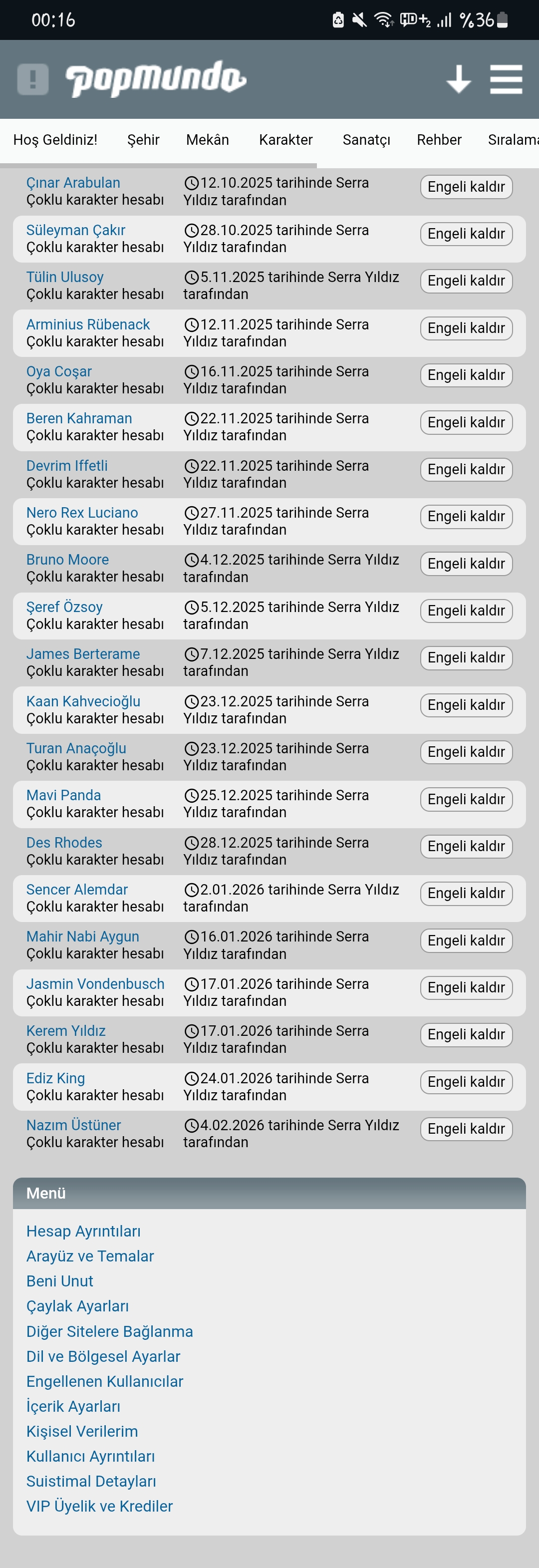Open Dil ve Bölgesel Ayarlar
539x1568 pixels.
(103, 1357)
